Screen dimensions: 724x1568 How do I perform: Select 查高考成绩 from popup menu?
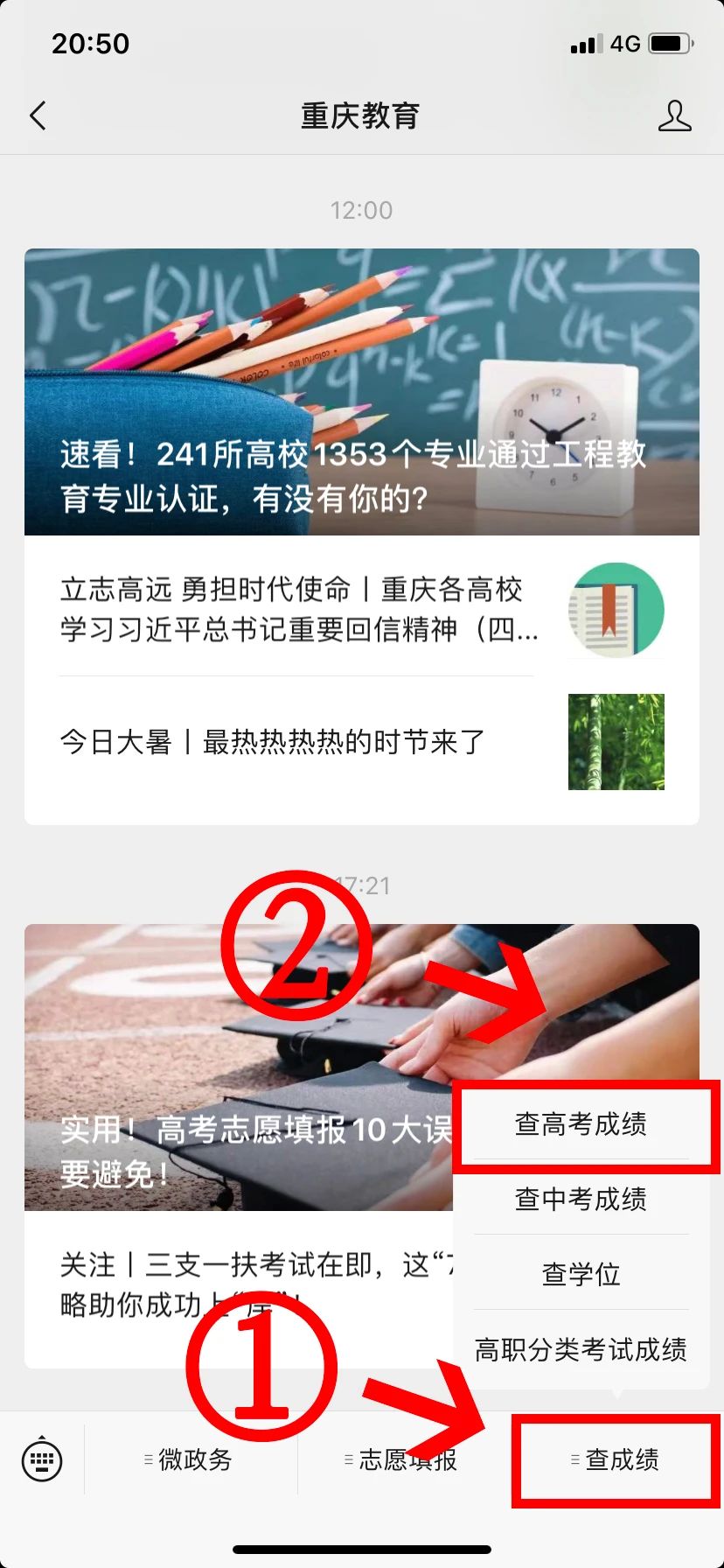[x=581, y=1124]
